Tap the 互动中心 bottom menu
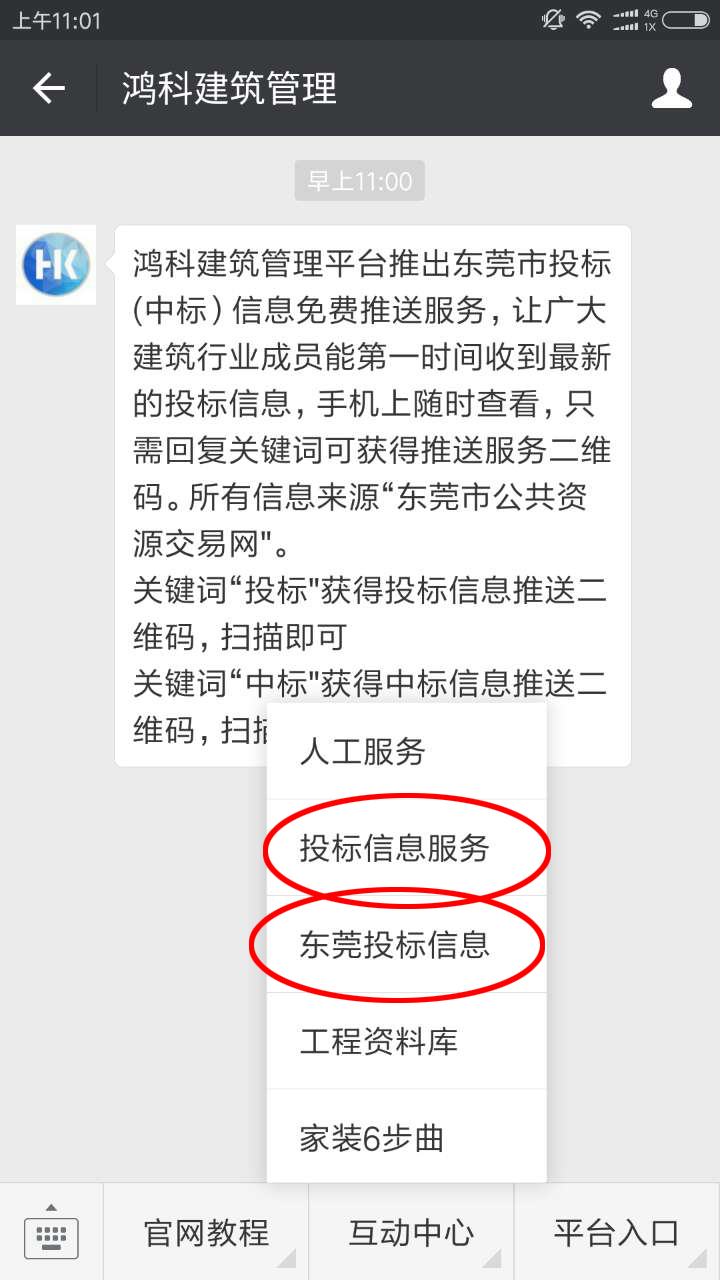720x1280 pixels. (x=411, y=1233)
